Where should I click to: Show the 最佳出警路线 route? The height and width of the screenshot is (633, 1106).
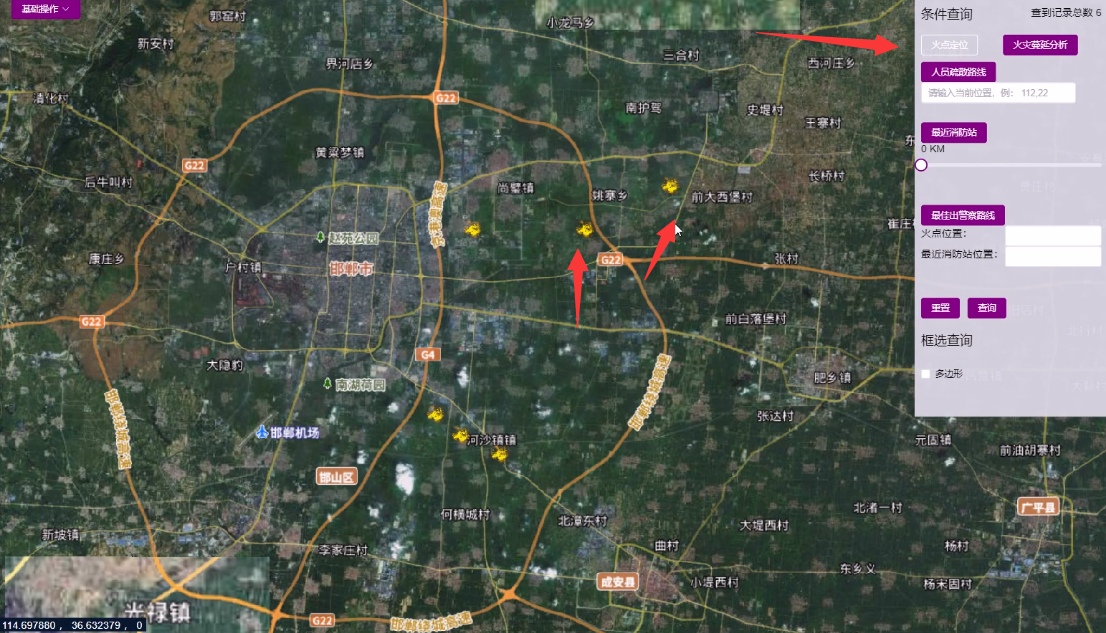click(x=962, y=215)
